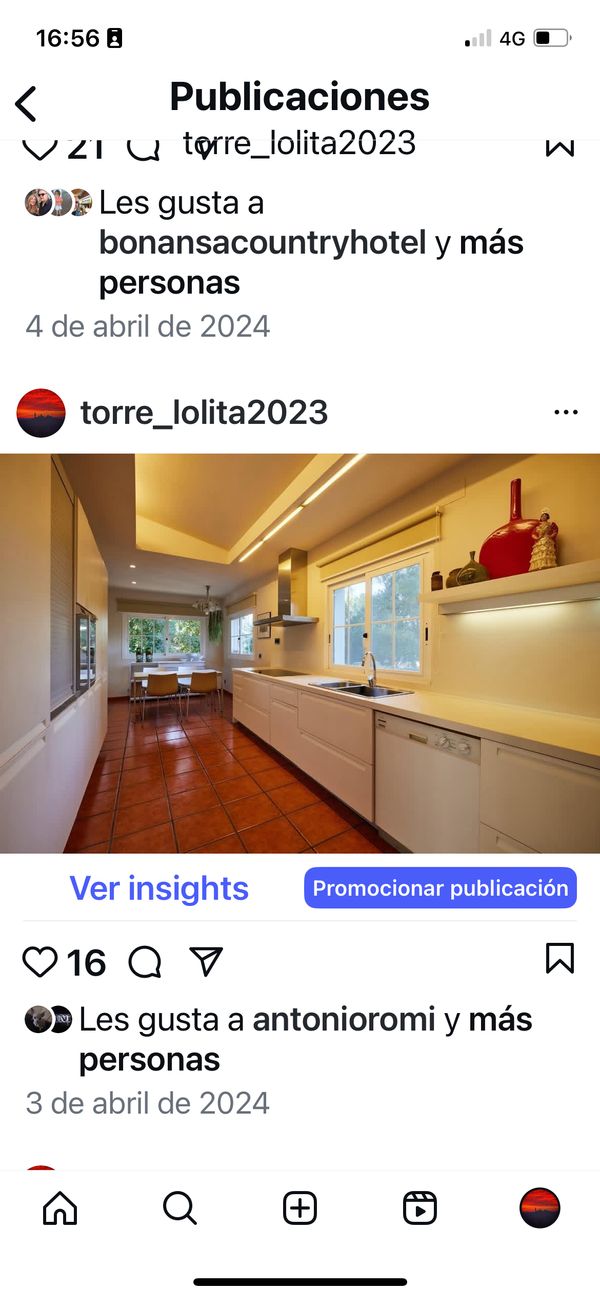Switch to the Search tab
This screenshot has width=600, height=1298.
(180, 1208)
